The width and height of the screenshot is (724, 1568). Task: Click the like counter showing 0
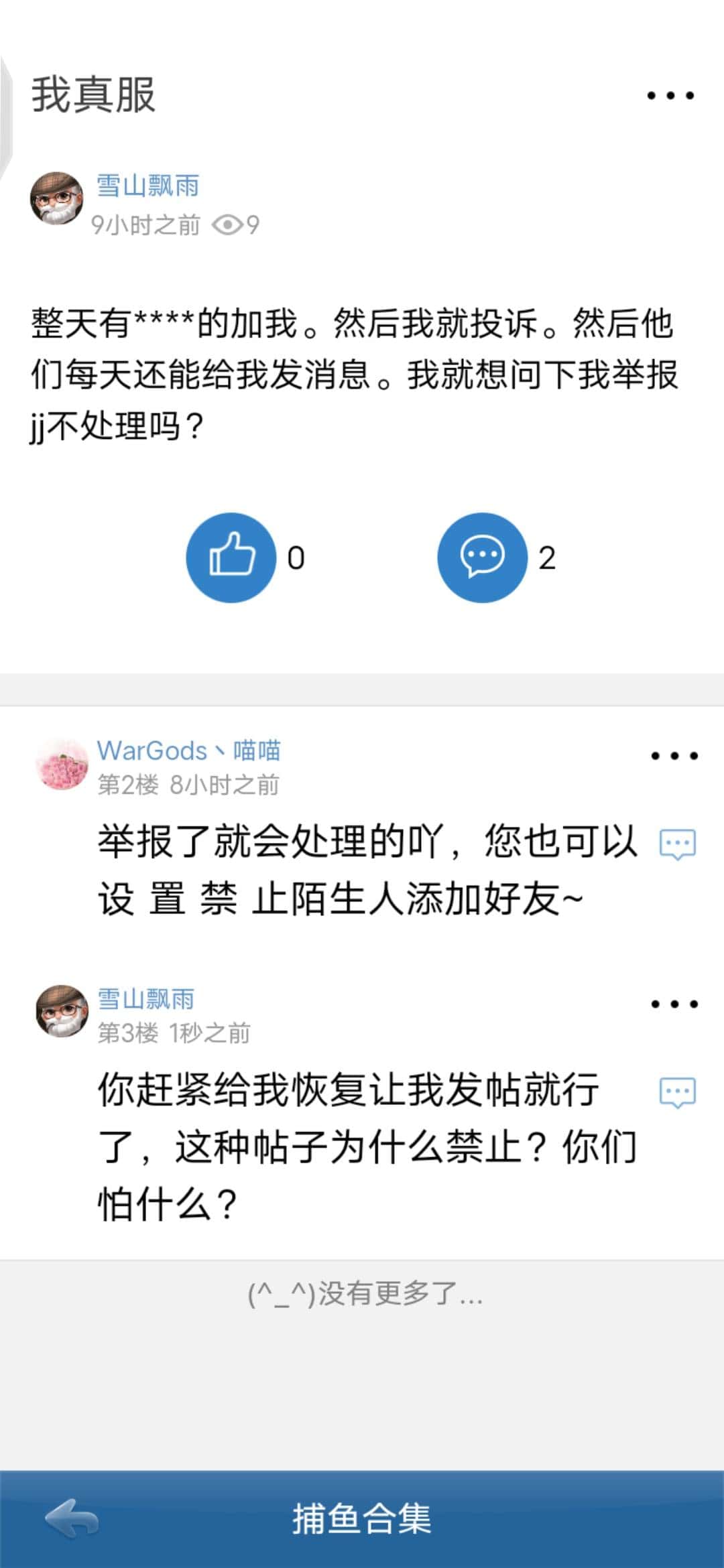pyautogui.click(x=297, y=556)
